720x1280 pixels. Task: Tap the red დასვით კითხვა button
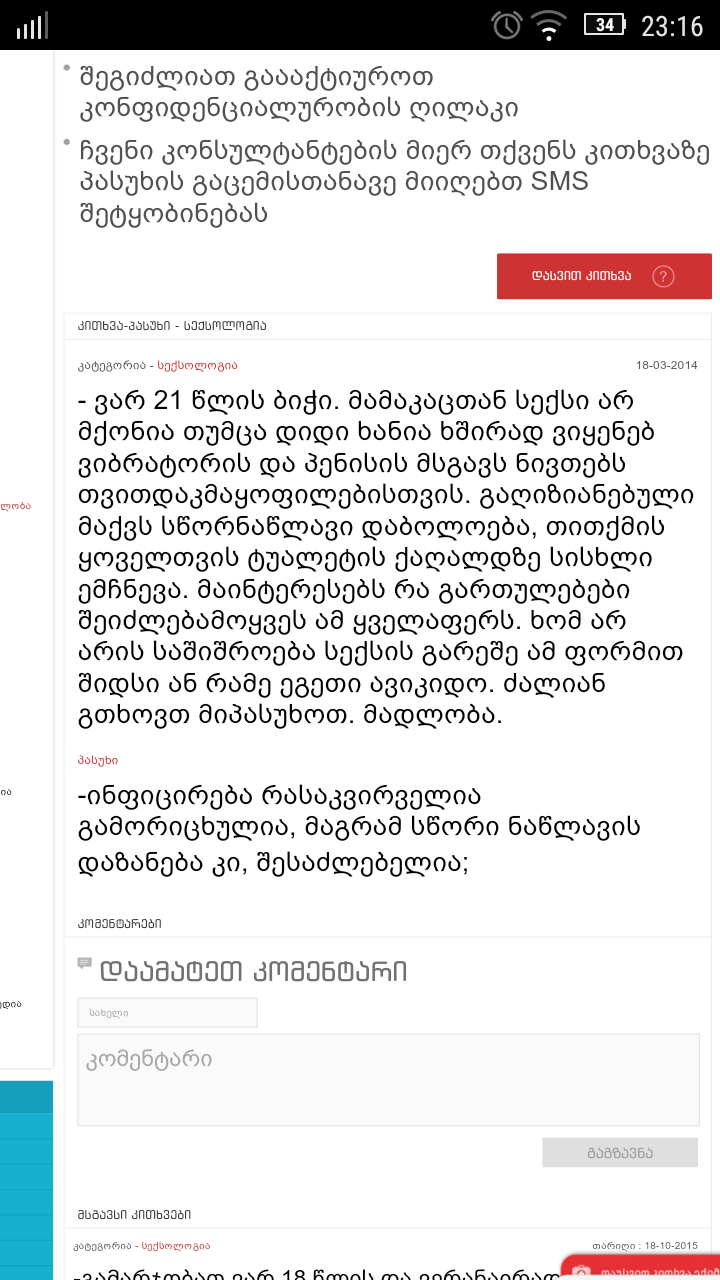click(604, 276)
